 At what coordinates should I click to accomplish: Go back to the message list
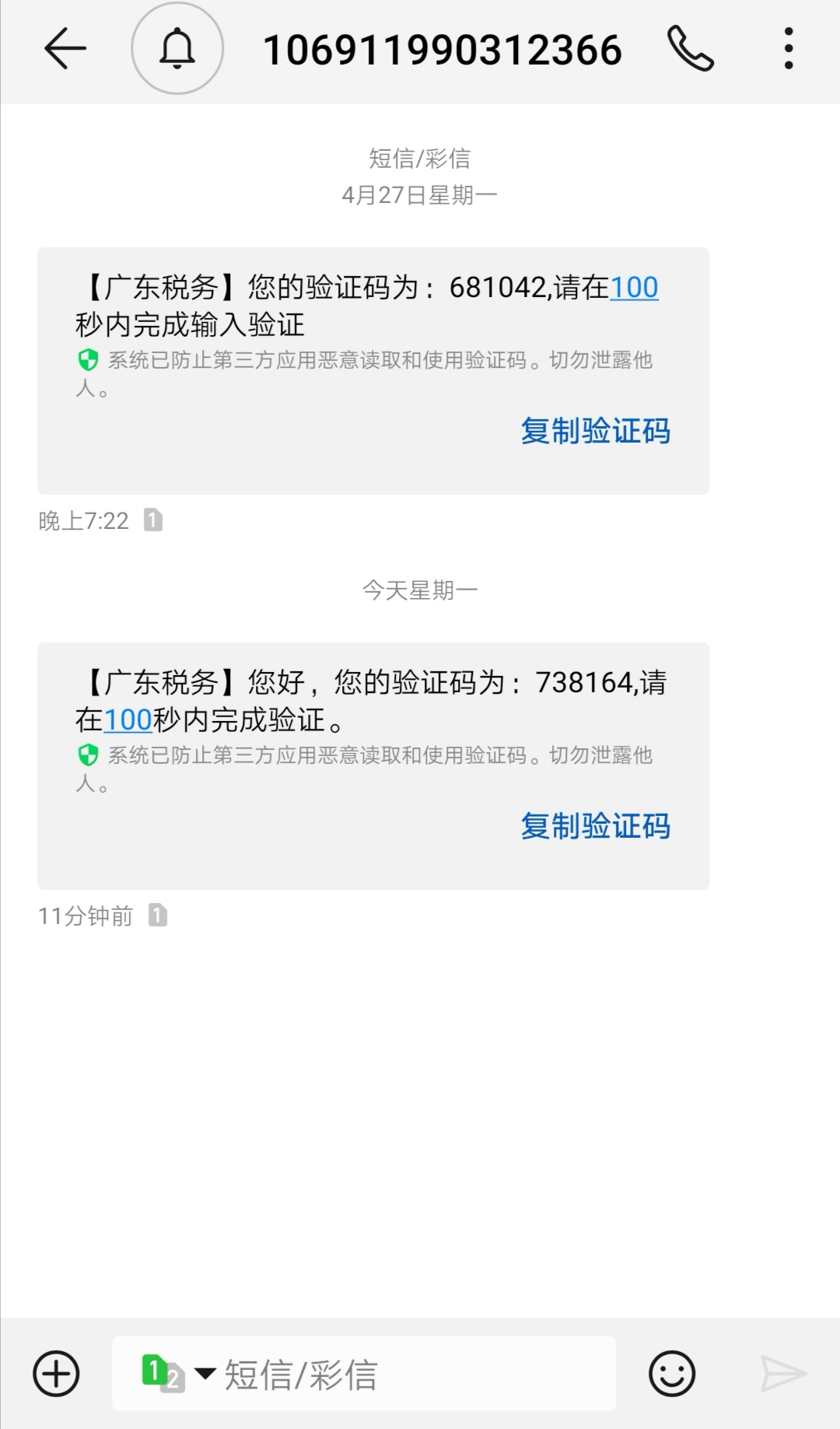coord(65,49)
